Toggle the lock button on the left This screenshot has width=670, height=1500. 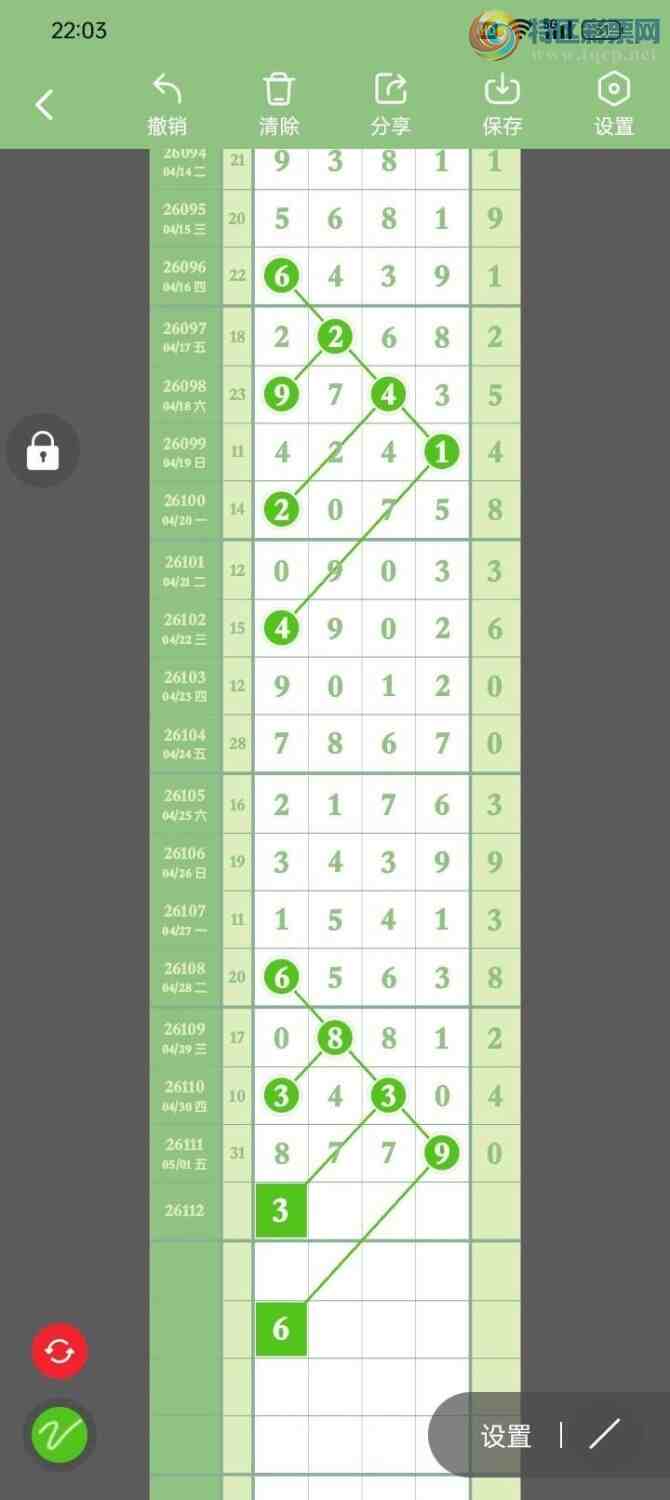click(42, 451)
